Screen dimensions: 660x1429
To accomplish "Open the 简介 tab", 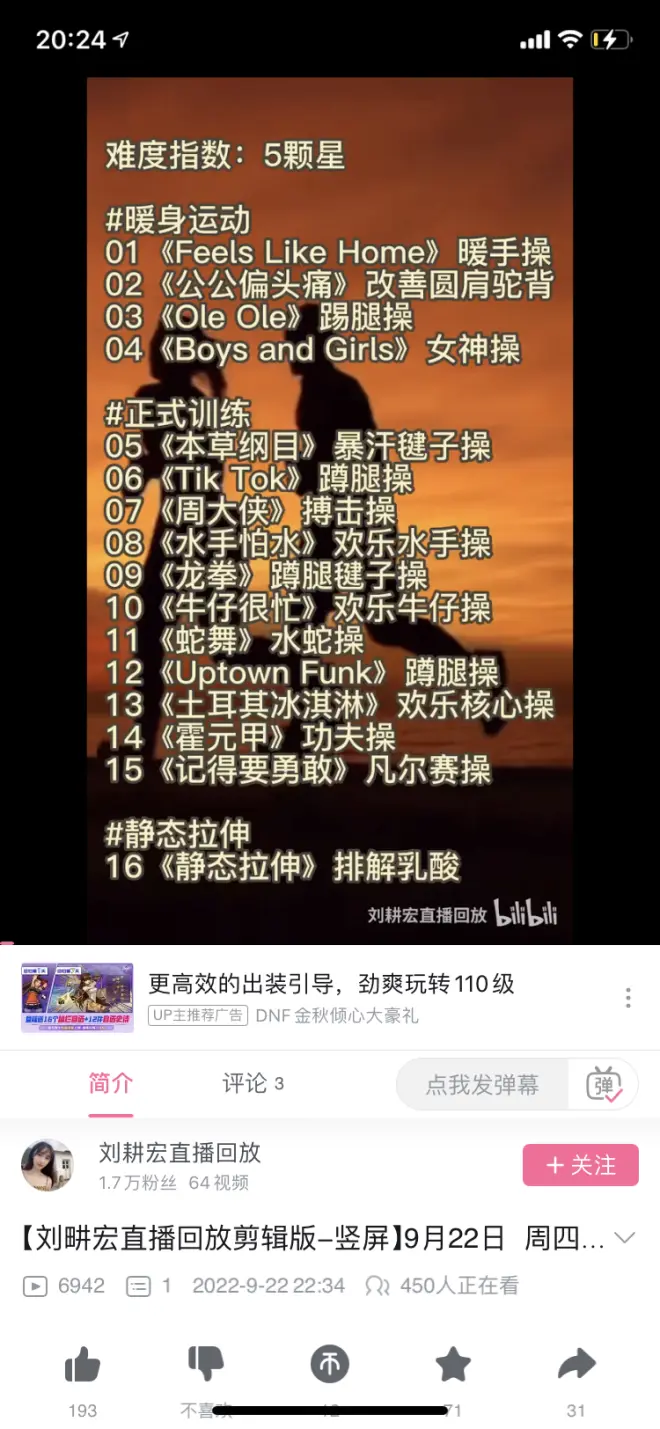I will coord(110,1084).
